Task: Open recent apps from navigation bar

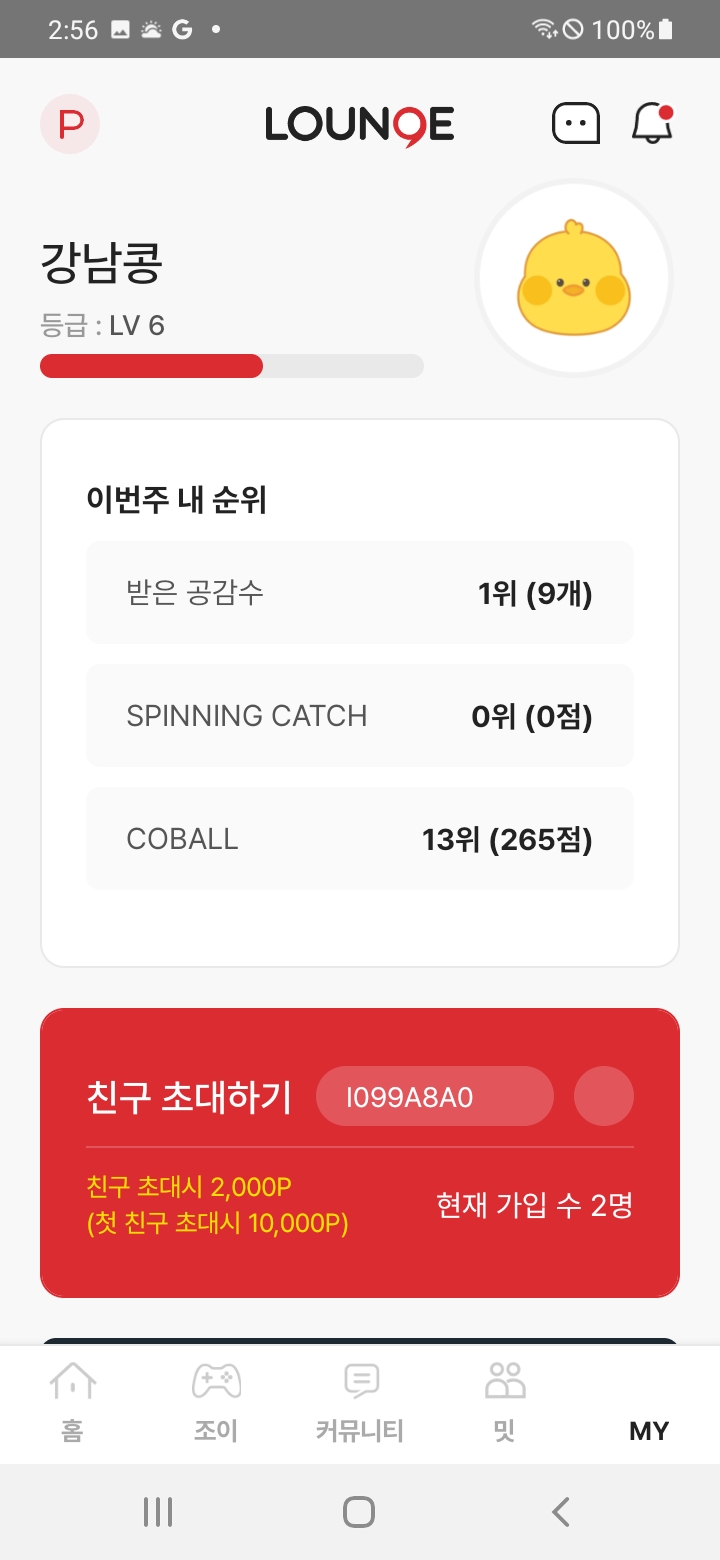Action: tap(158, 1511)
